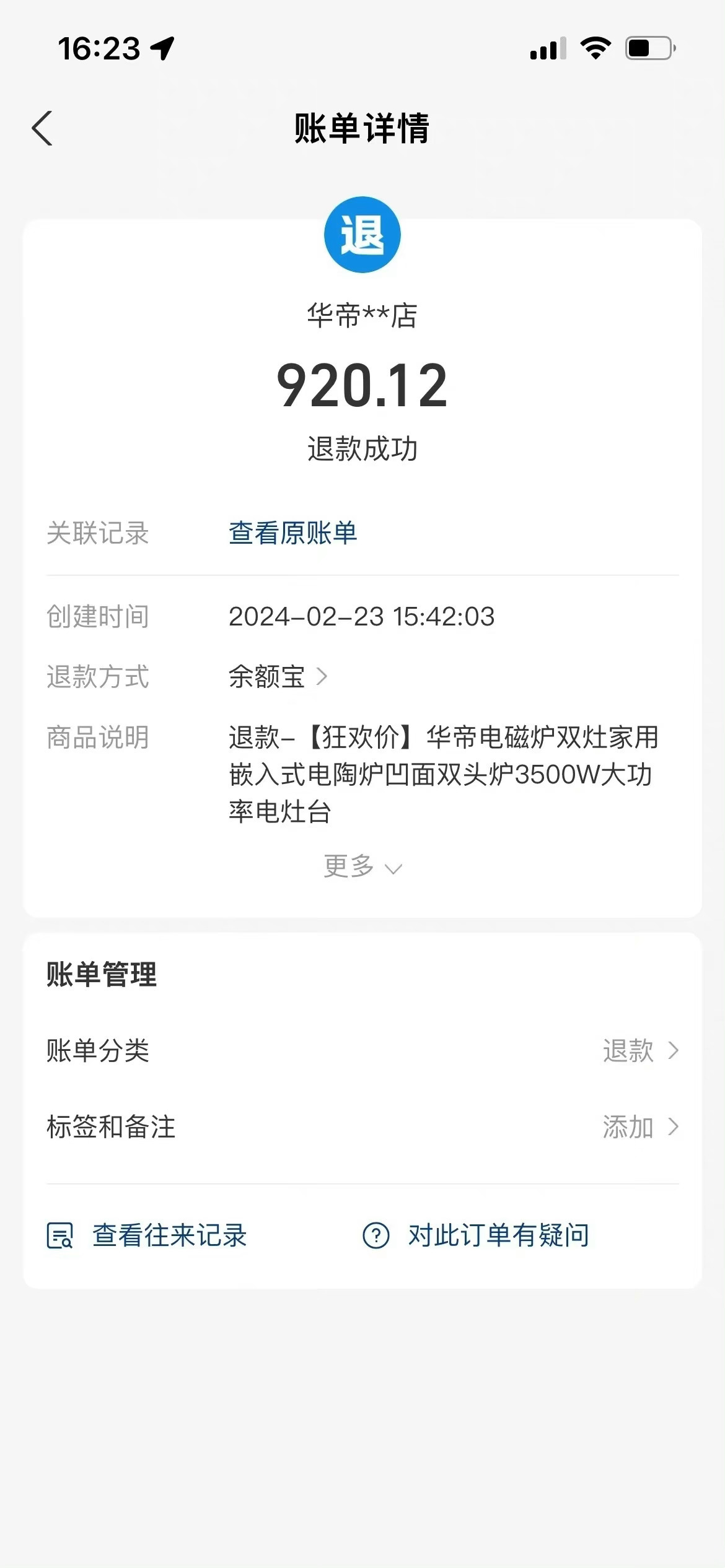Open the 查看原账单 link
Image resolution: width=725 pixels, height=1568 pixels.
[x=293, y=533]
